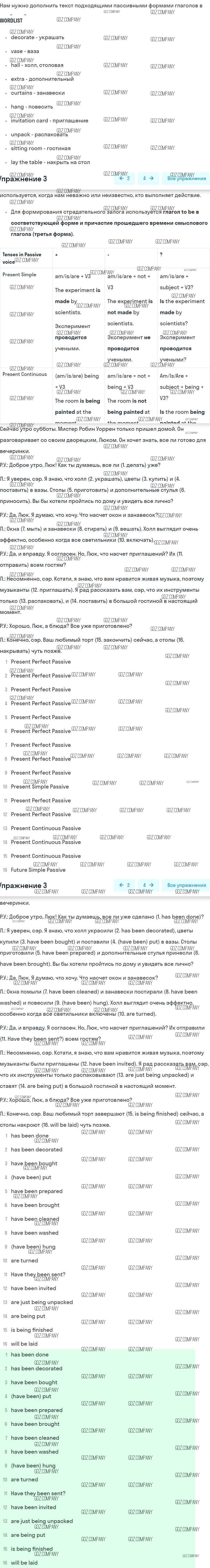Go to exercise 2 below the tense list

click(x=124, y=885)
